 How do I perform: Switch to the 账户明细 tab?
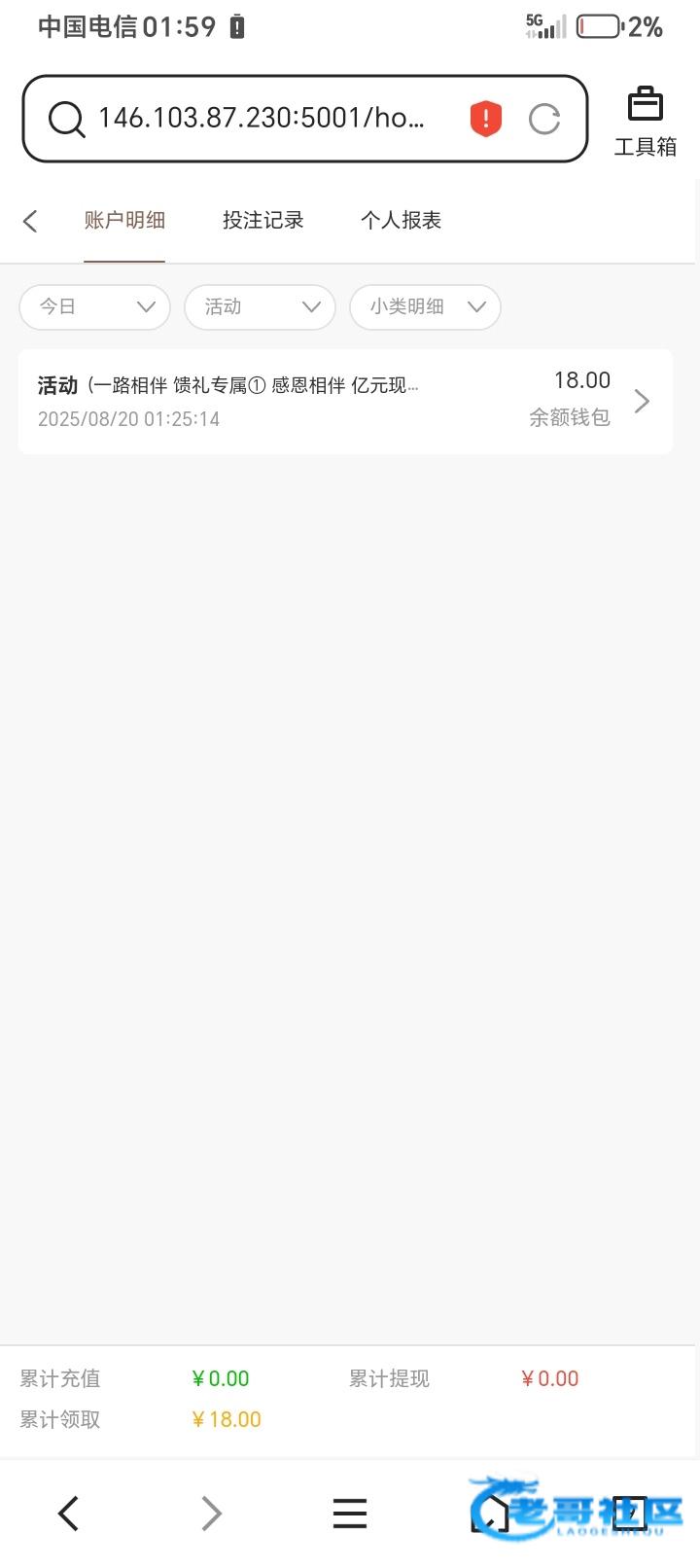tap(124, 221)
